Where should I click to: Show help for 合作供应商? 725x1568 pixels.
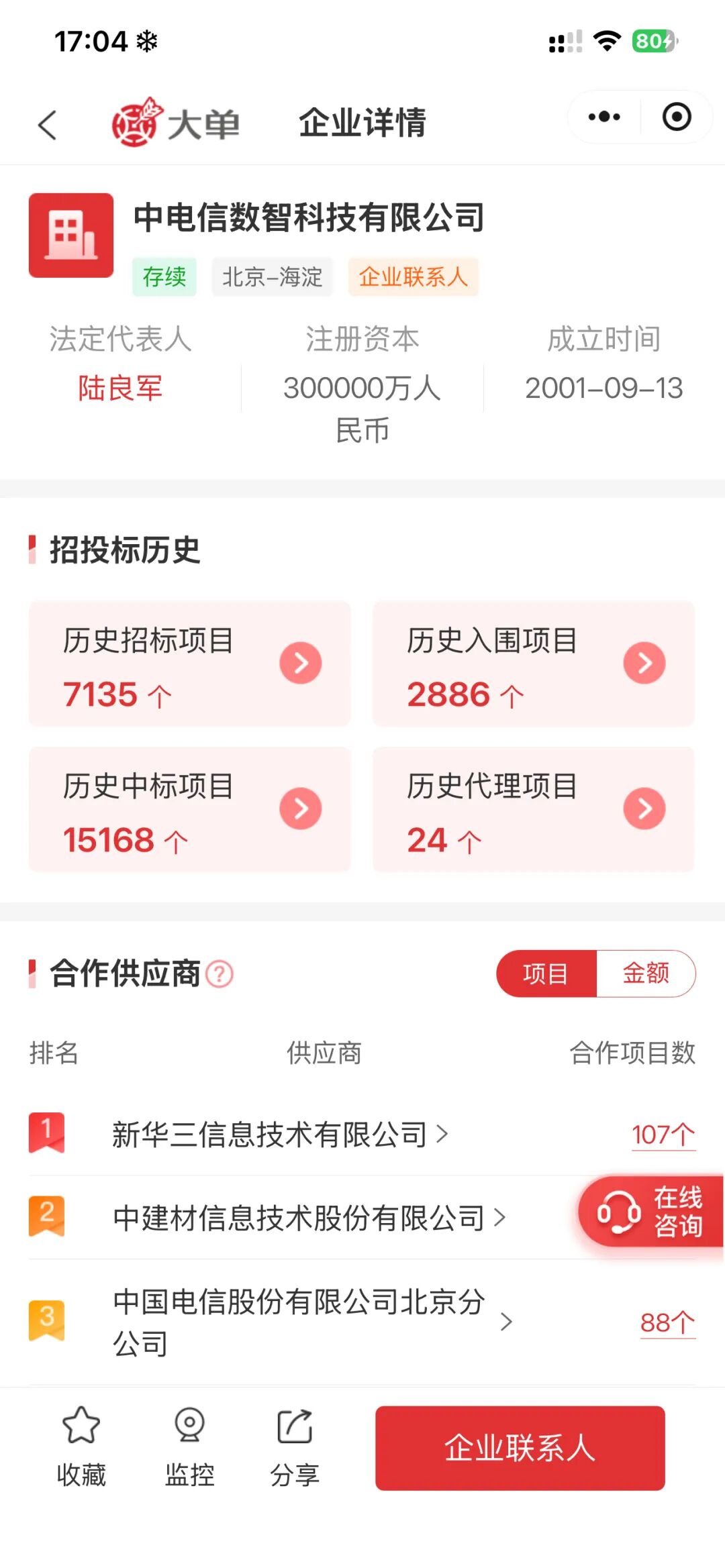220,974
